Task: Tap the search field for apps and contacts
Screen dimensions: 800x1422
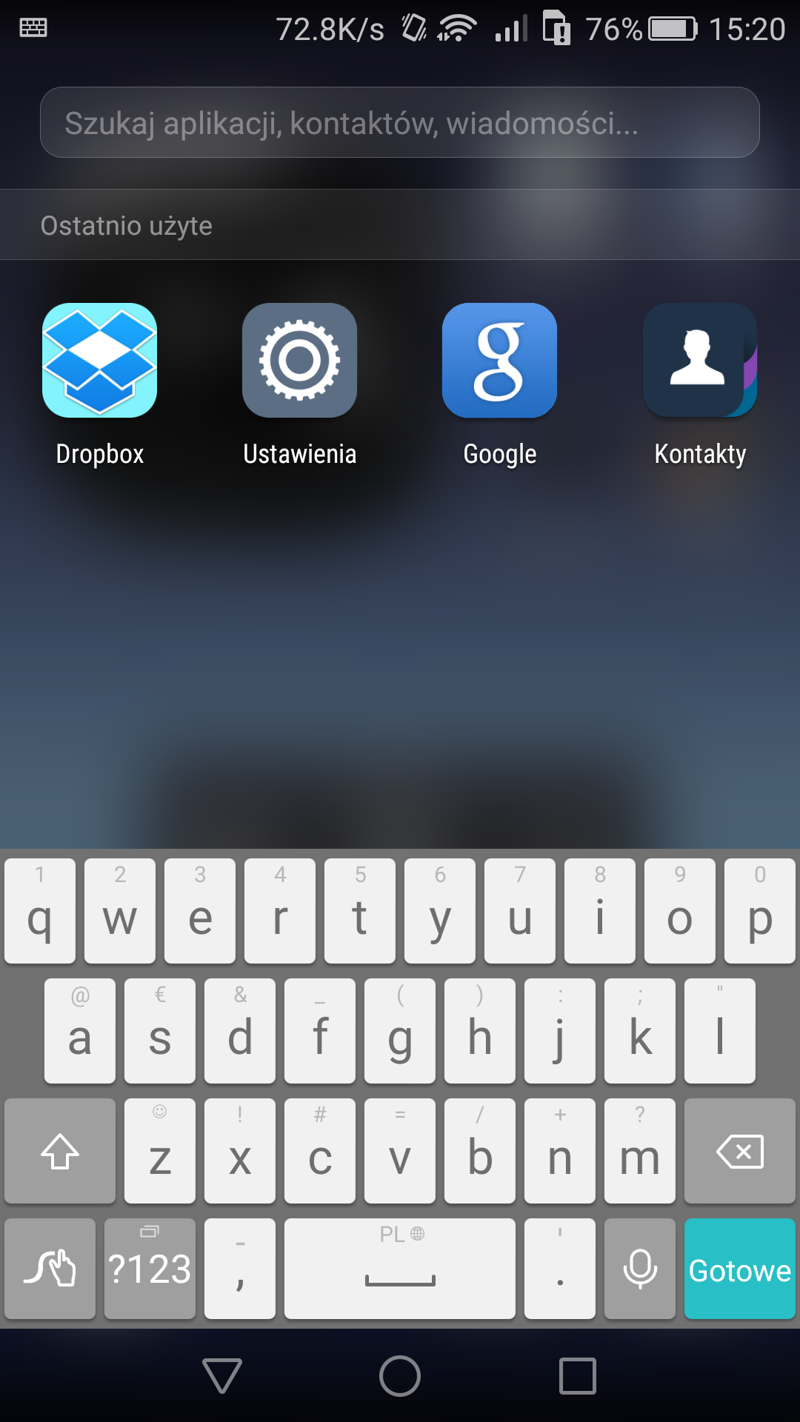Action: pyautogui.click(x=400, y=123)
